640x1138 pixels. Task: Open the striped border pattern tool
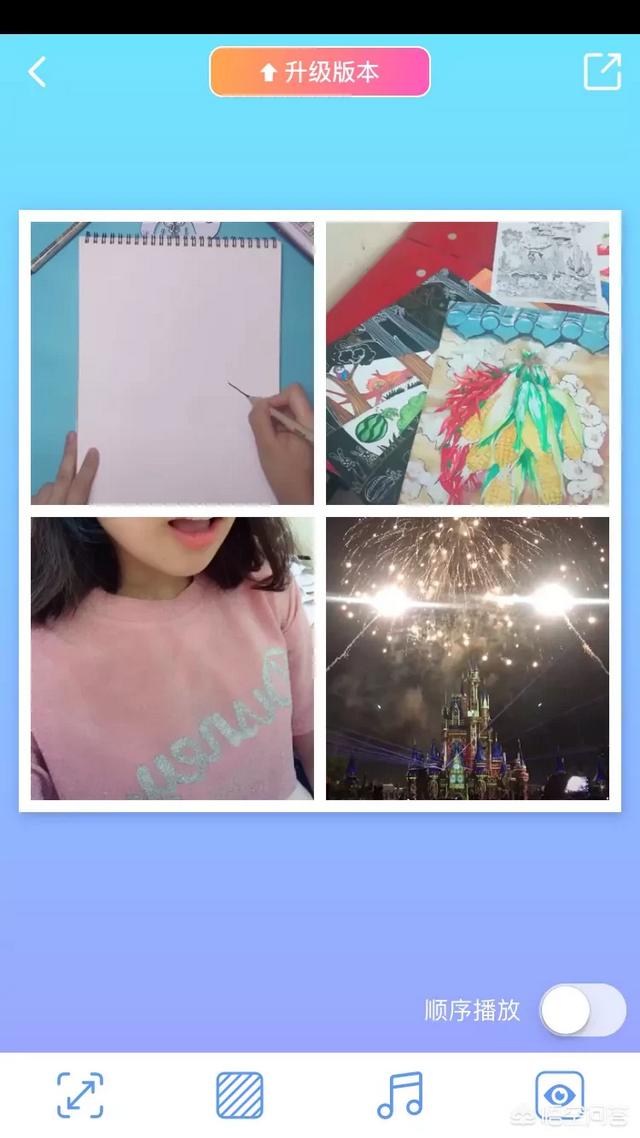(240, 1095)
